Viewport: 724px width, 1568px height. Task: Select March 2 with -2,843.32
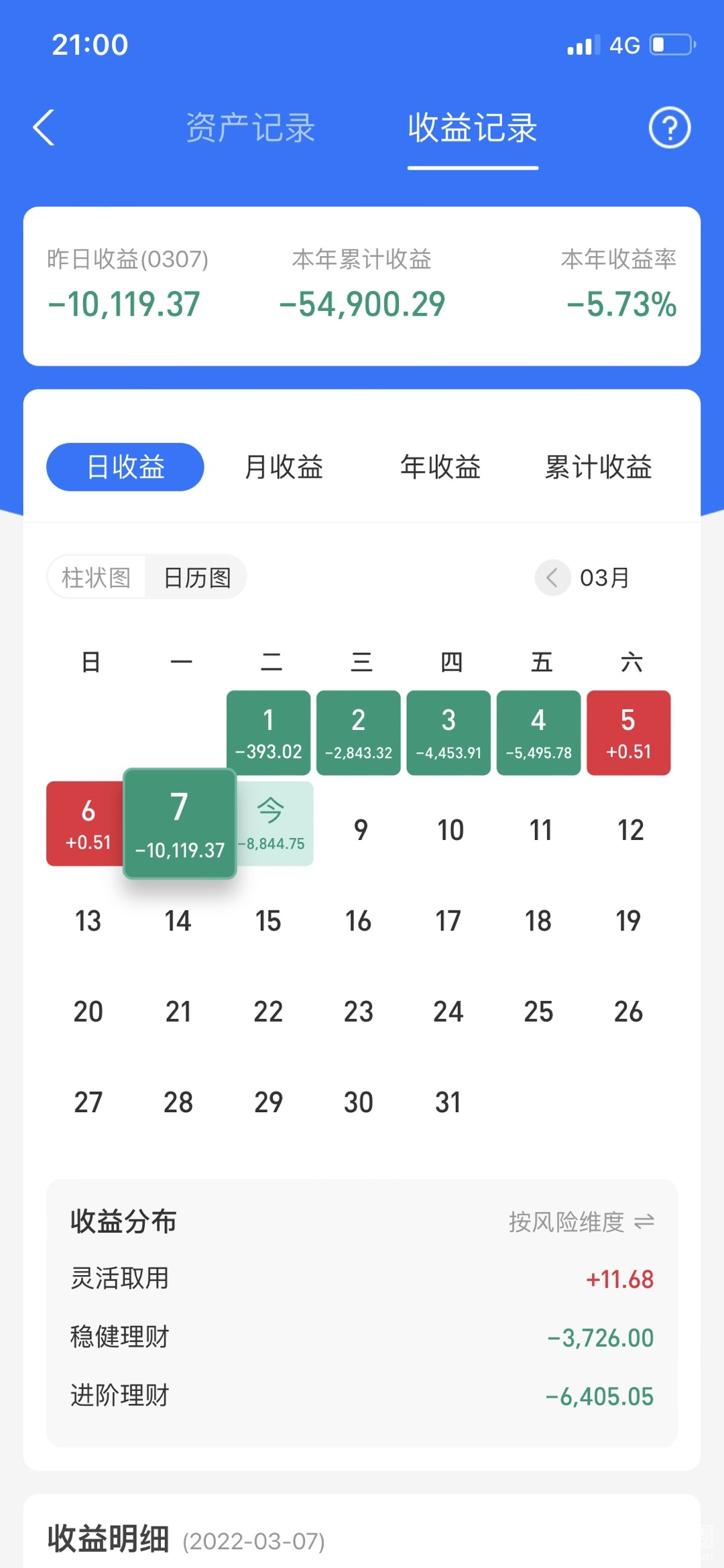(x=359, y=733)
